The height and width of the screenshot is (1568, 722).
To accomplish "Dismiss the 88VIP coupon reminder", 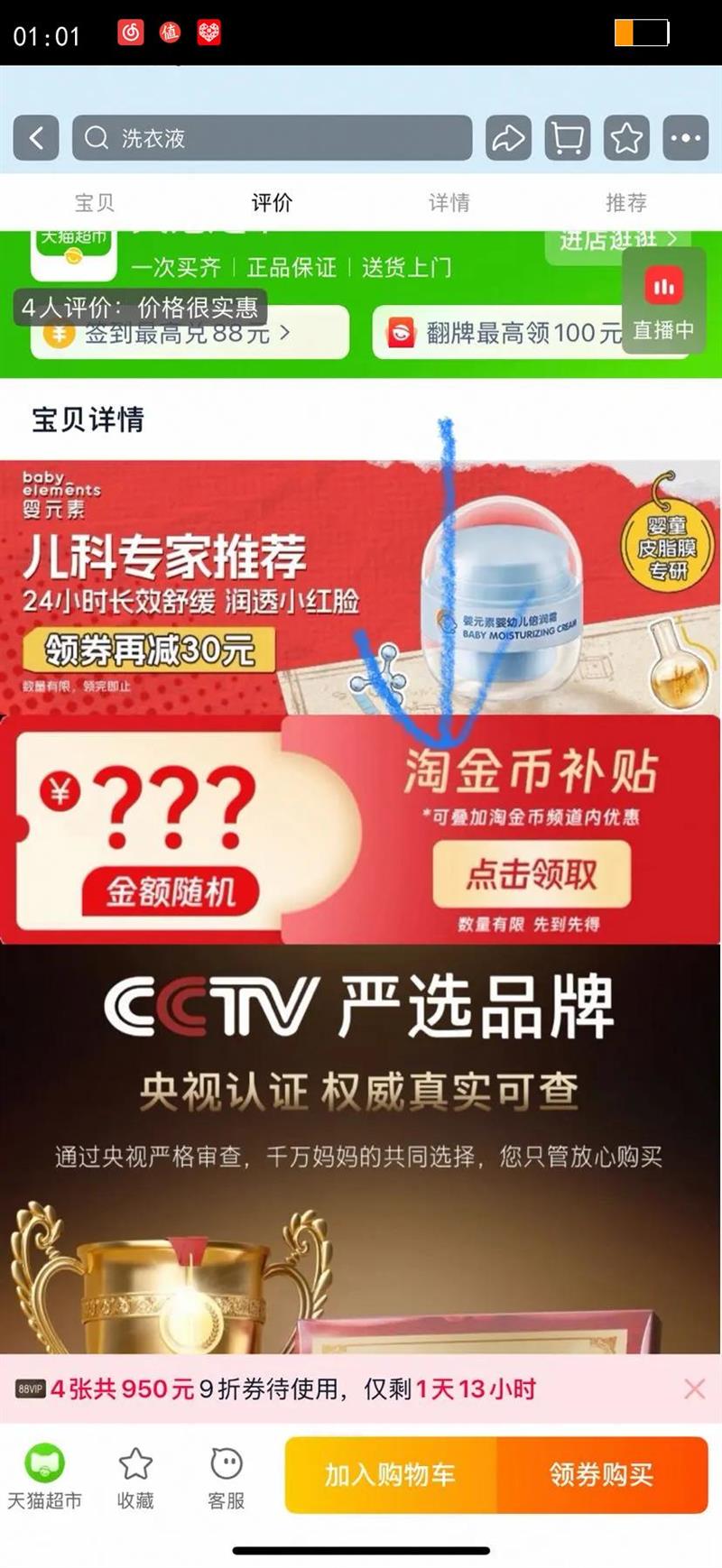I will click(694, 1388).
